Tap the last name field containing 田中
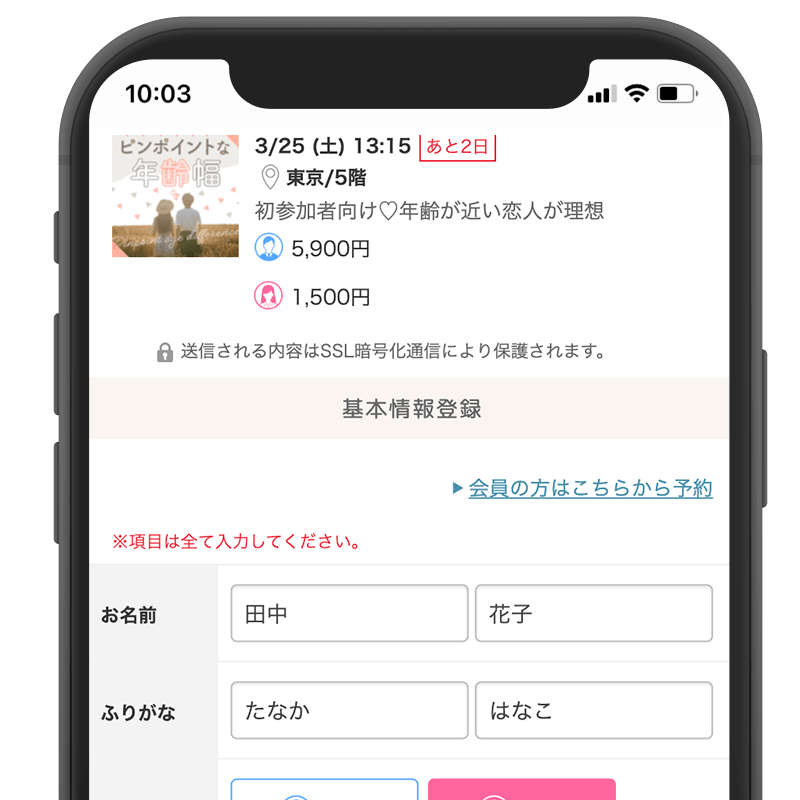 click(x=349, y=613)
